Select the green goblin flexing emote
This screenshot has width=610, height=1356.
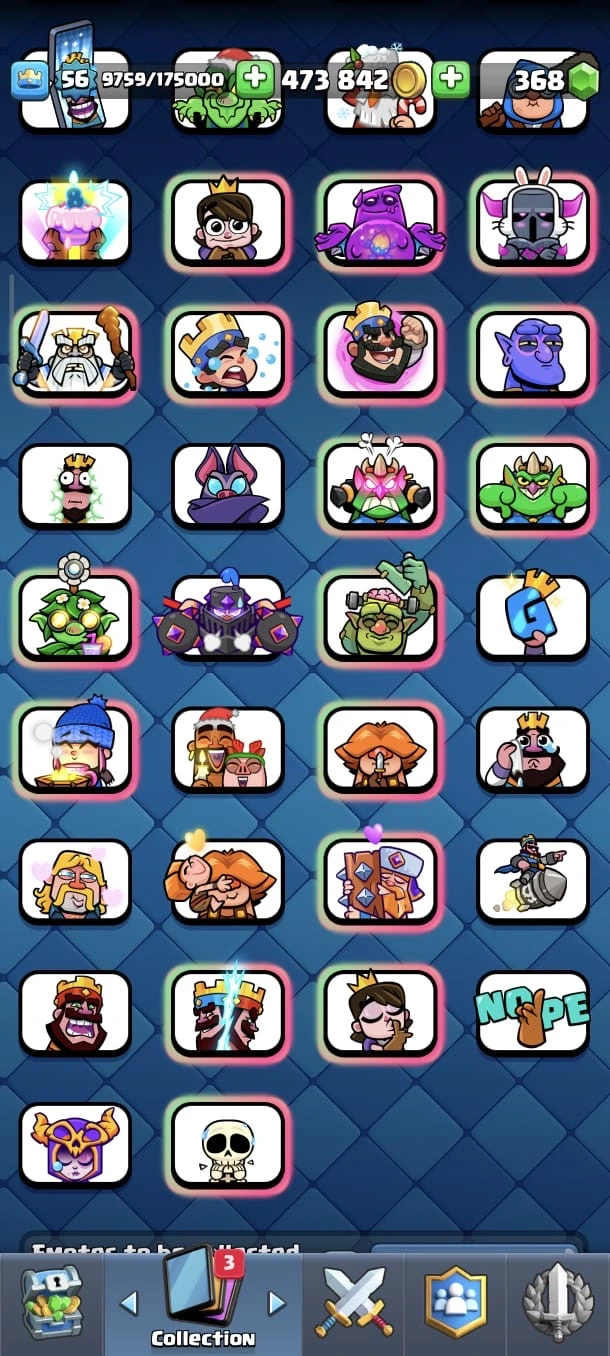[x=532, y=485]
